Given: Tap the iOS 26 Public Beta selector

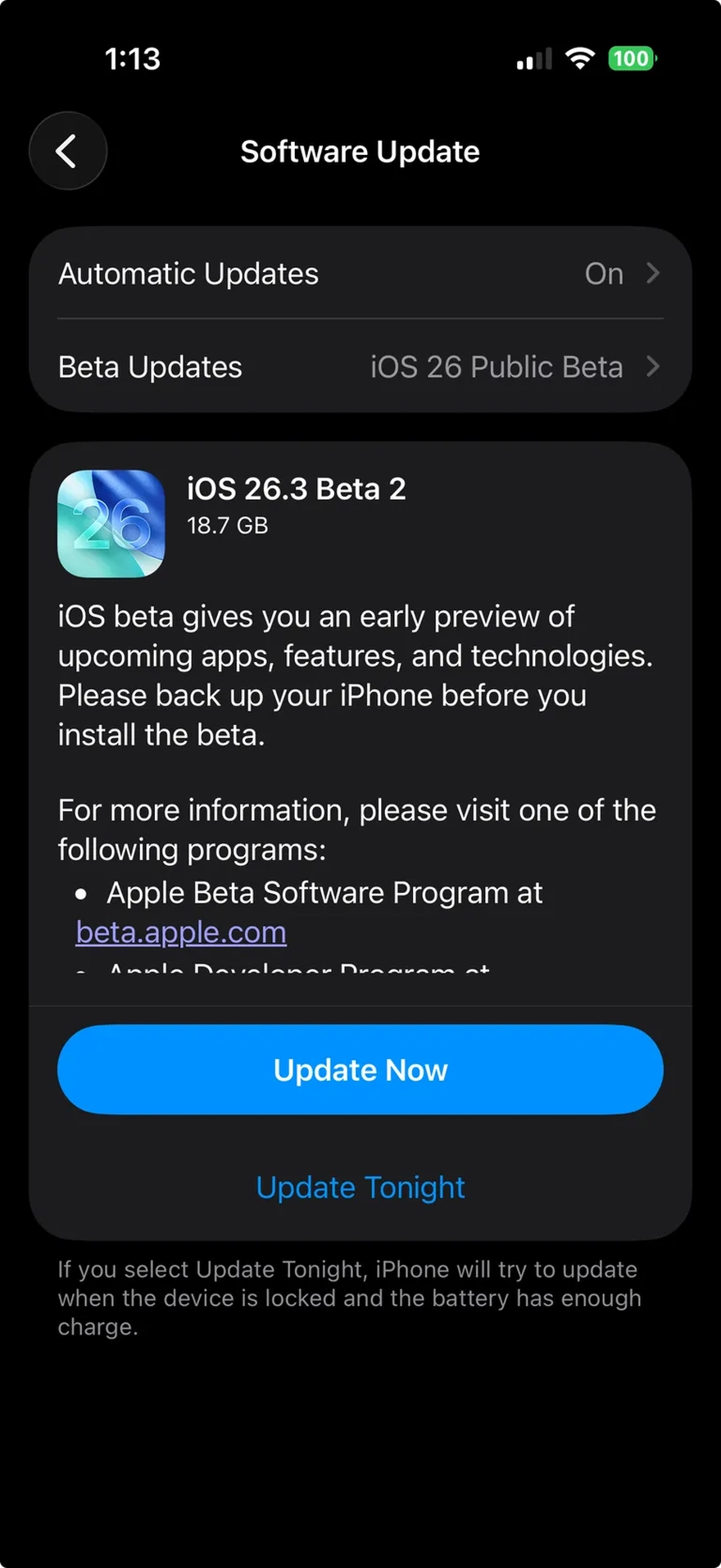Looking at the screenshot, I should point(496,367).
